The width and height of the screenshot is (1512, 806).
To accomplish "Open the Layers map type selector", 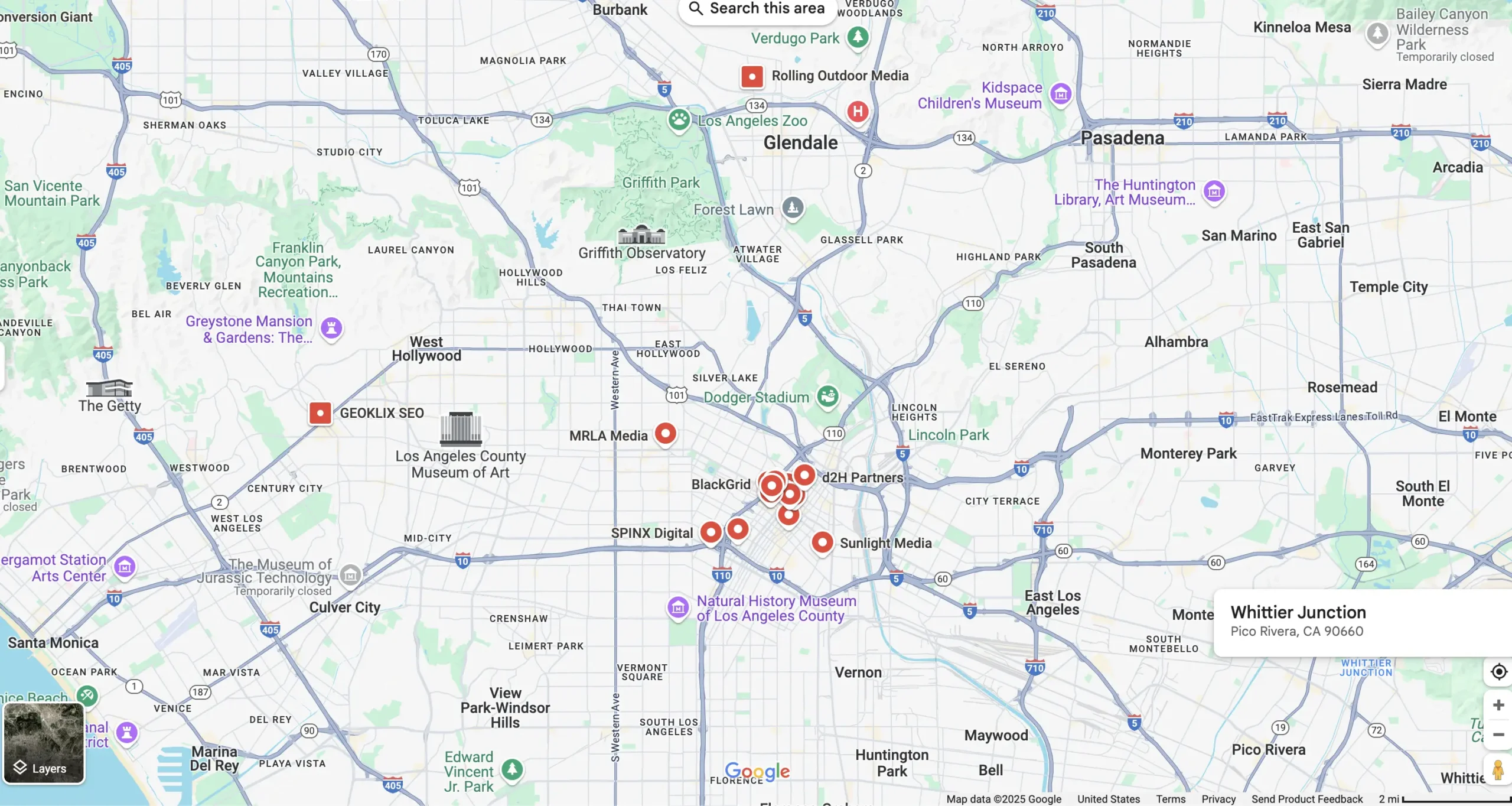I will tap(44, 743).
